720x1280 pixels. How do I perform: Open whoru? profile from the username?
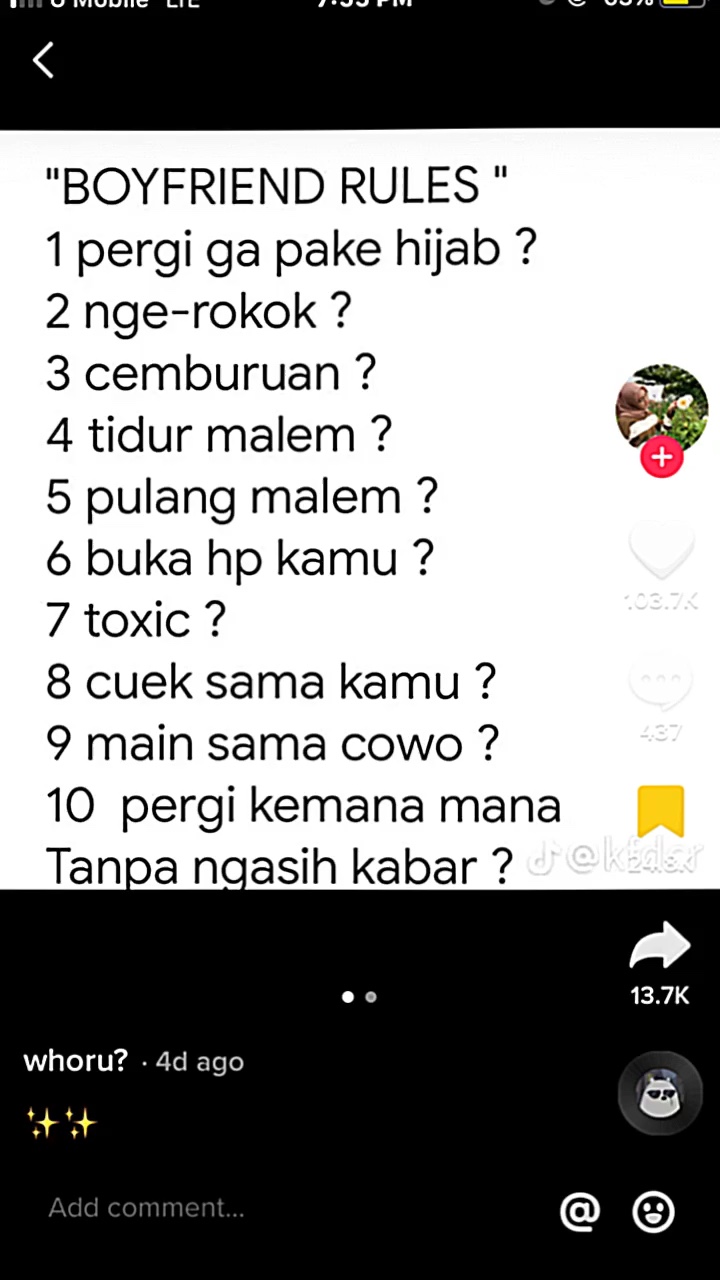click(x=76, y=1061)
